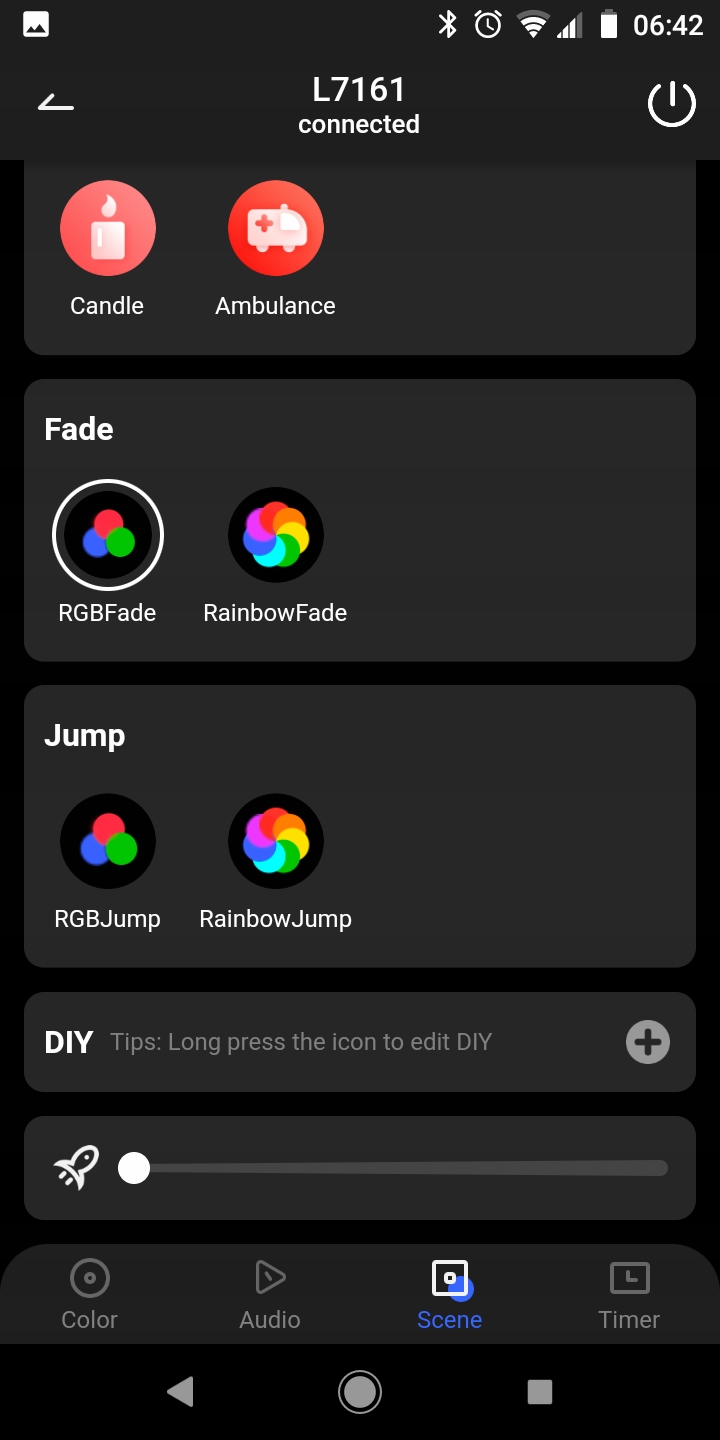Apply the RainbowFade scene
The image size is (720, 1440).
(275, 536)
